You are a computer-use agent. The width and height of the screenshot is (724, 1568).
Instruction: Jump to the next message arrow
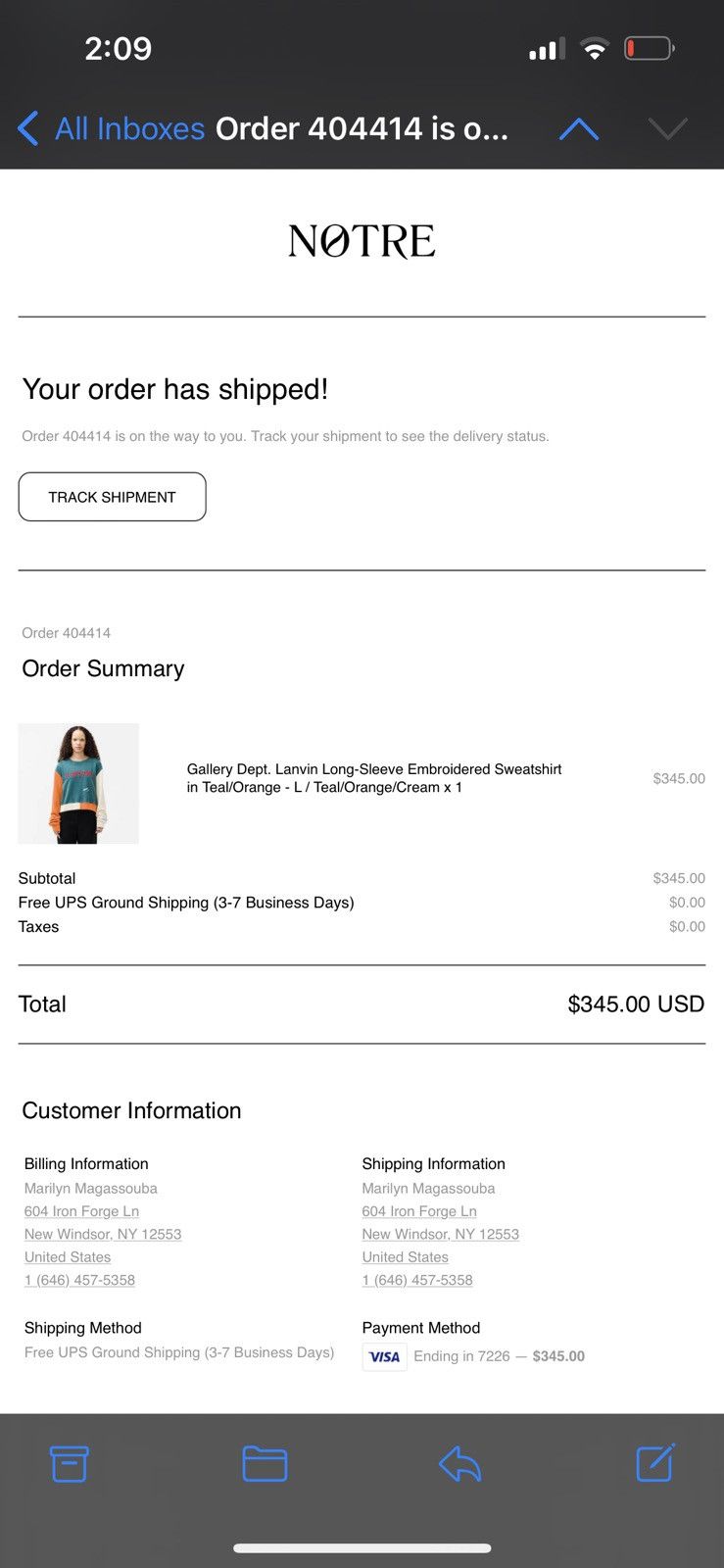pyautogui.click(x=667, y=128)
